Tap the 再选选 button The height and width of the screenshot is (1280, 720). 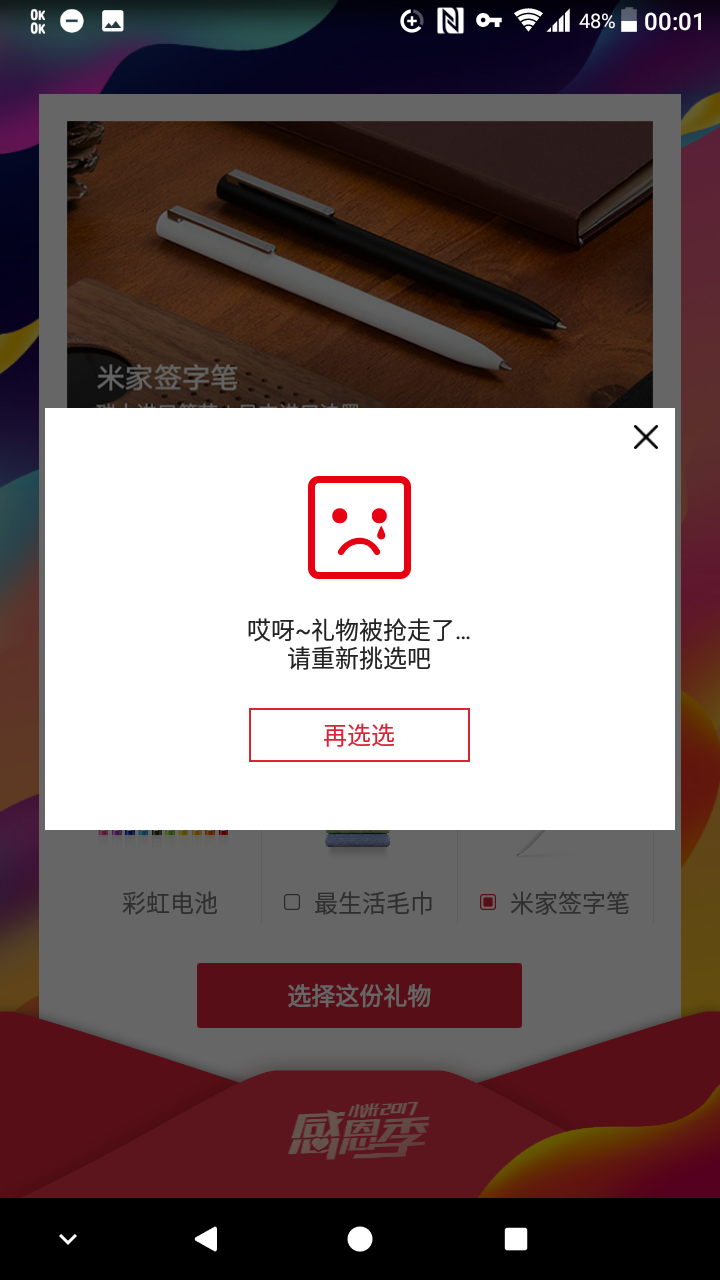coord(359,735)
